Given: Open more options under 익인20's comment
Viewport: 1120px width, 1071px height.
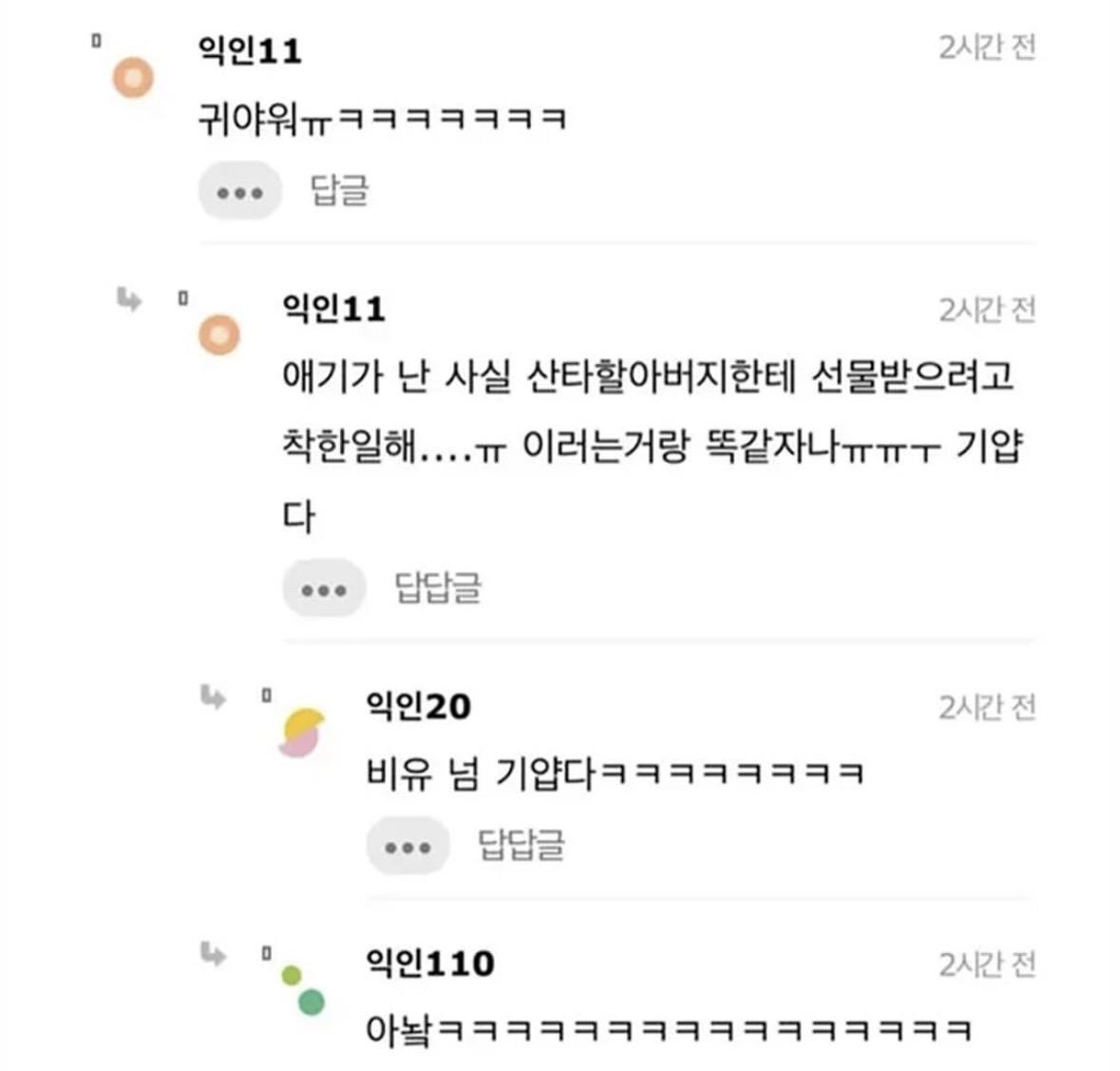Looking at the screenshot, I should point(408,846).
